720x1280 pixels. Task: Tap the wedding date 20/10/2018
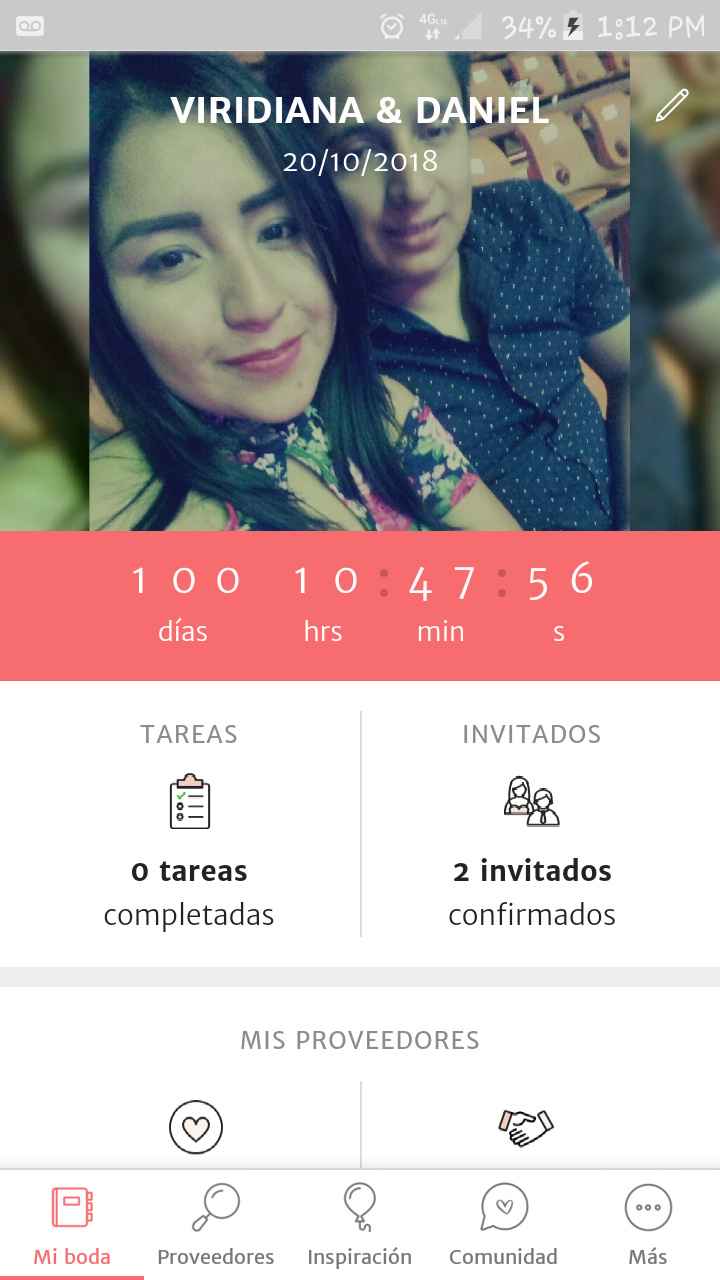(360, 160)
